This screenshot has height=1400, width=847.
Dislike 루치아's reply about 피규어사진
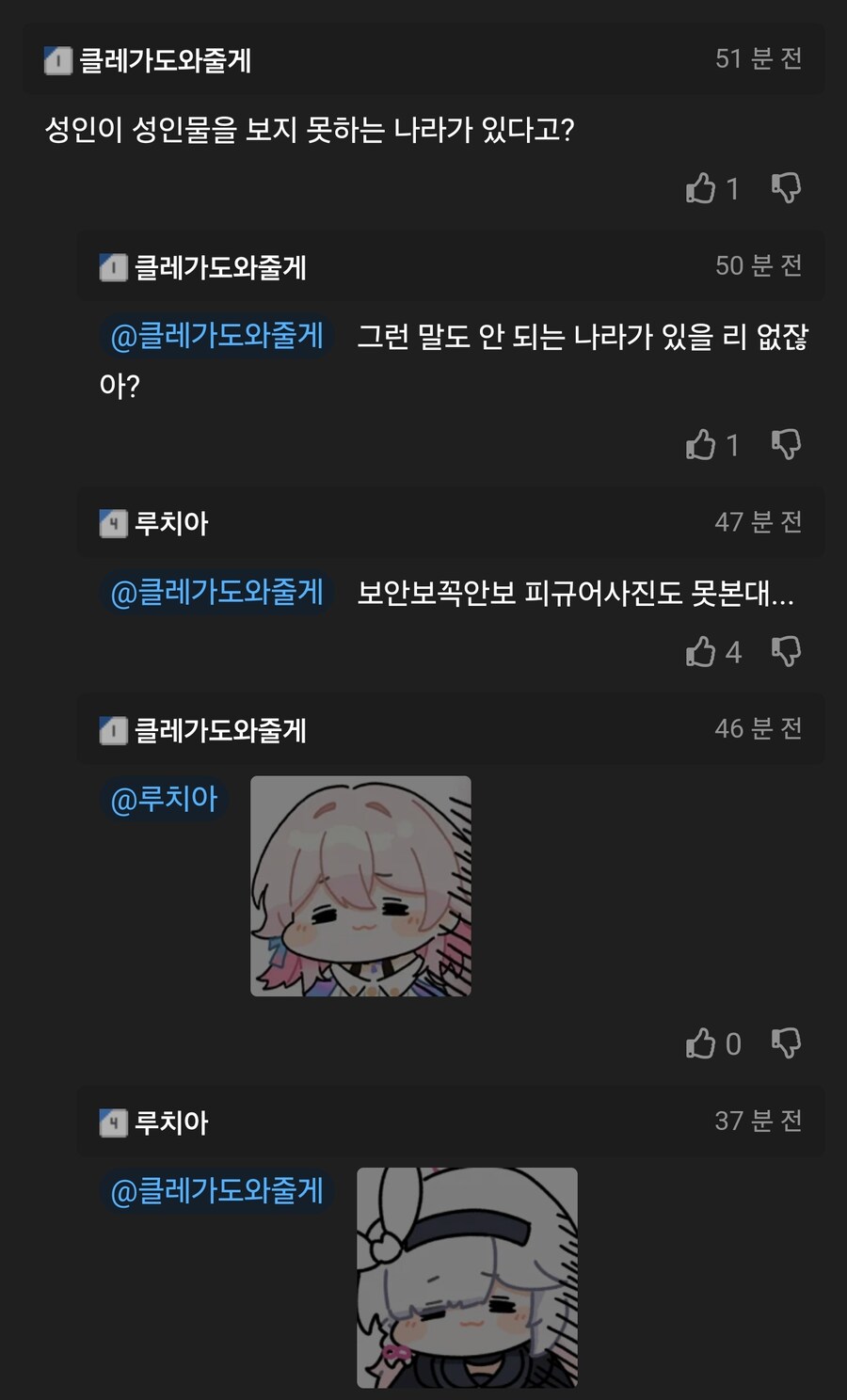(786, 651)
